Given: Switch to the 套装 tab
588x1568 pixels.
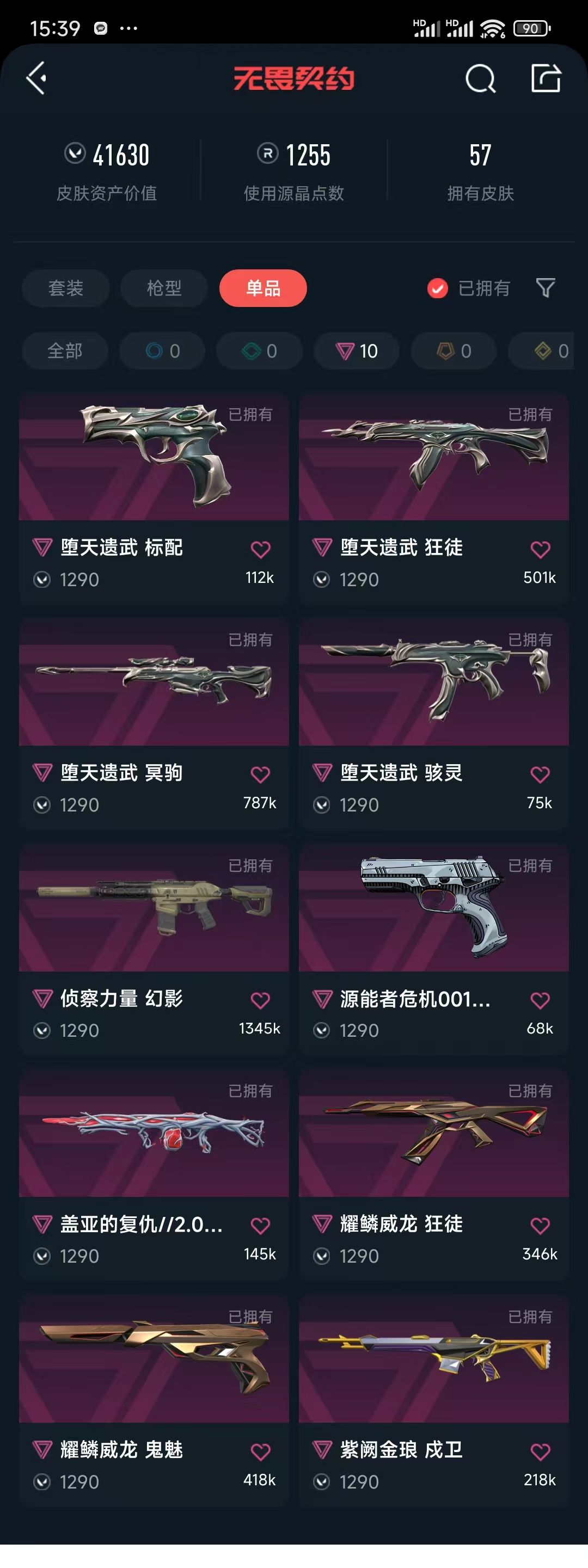Looking at the screenshot, I should (66, 288).
